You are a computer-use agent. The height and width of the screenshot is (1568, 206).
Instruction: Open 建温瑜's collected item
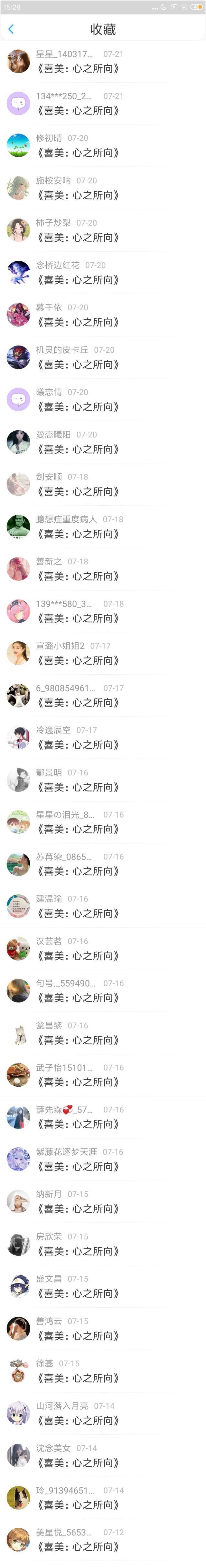pyautogui.click(x=103, y=906)
